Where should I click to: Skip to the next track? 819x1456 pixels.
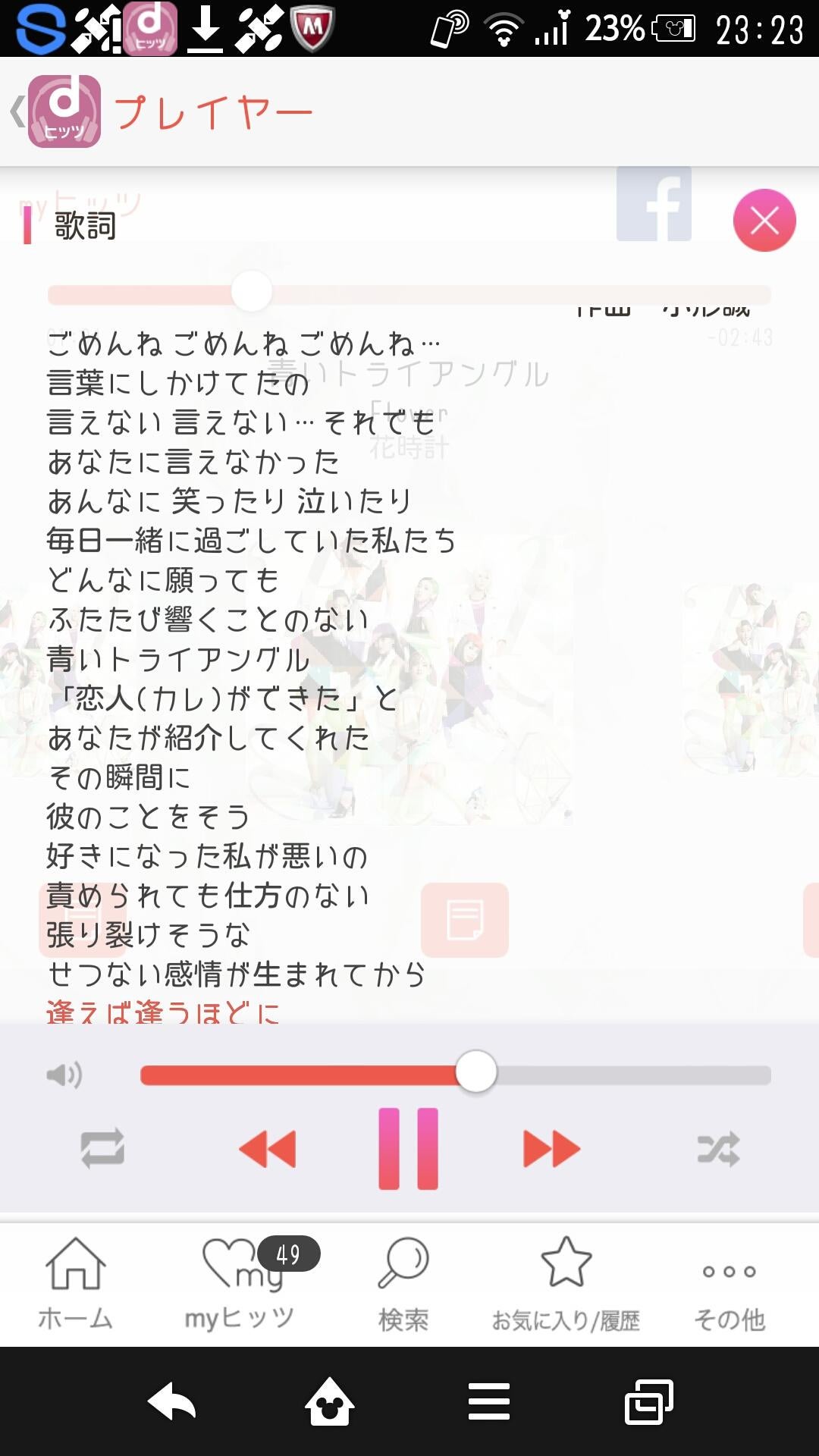coord(551,1148)
